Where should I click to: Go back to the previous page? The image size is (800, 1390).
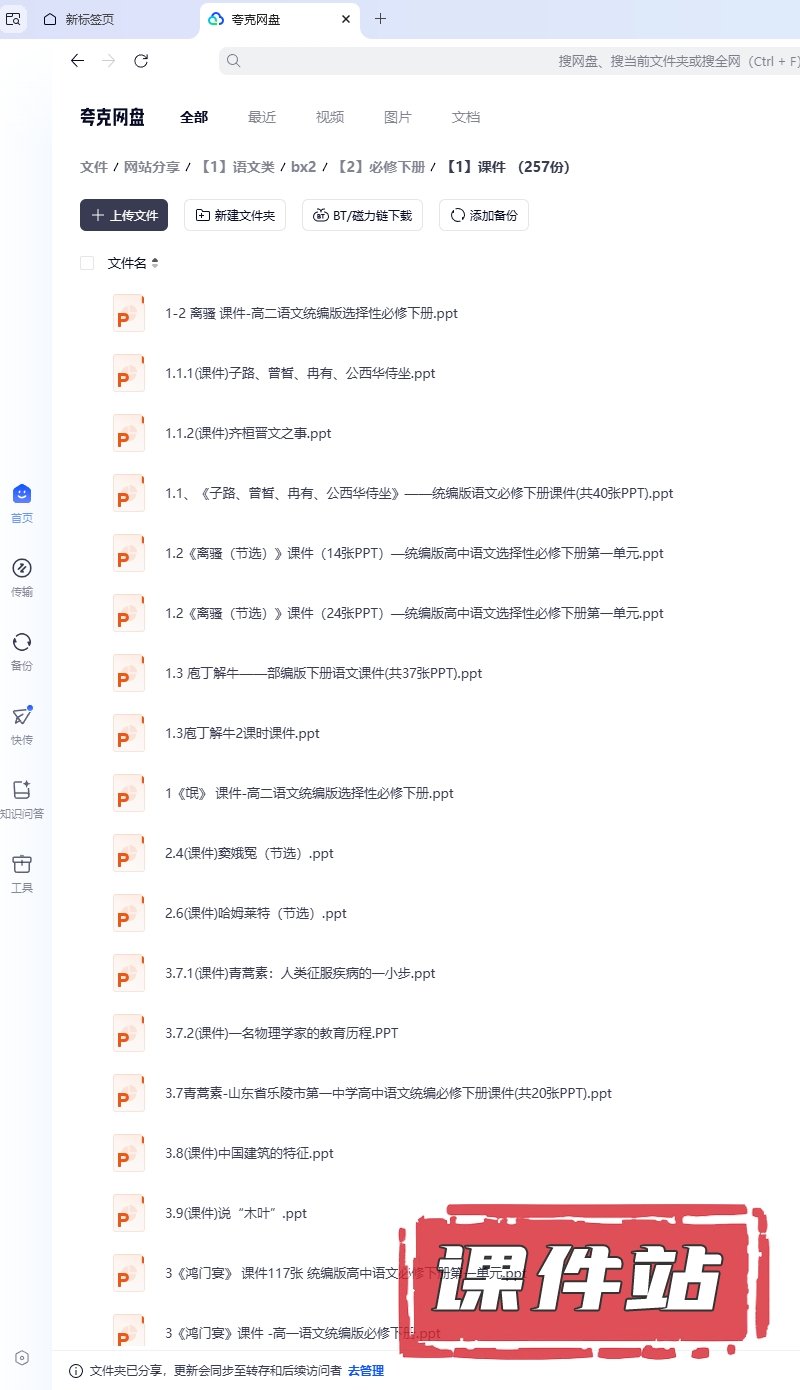77,61
